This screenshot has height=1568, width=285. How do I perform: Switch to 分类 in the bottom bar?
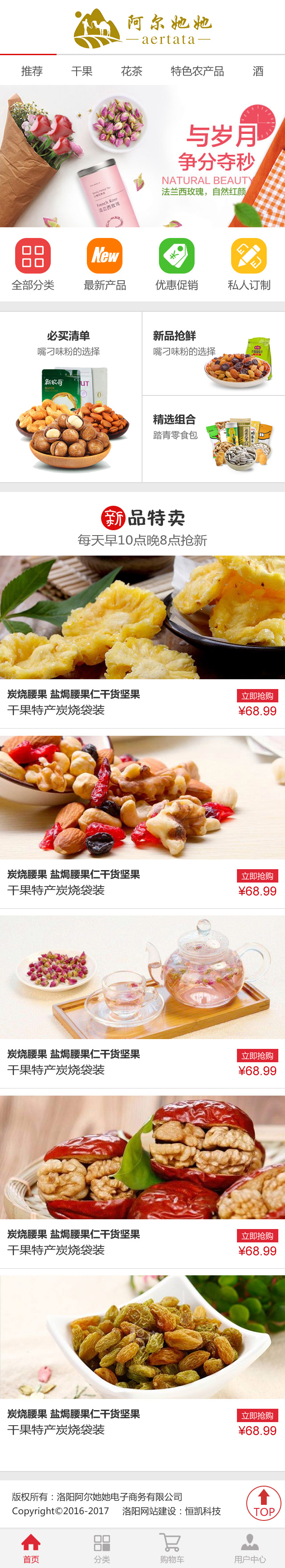point(102,1548)
